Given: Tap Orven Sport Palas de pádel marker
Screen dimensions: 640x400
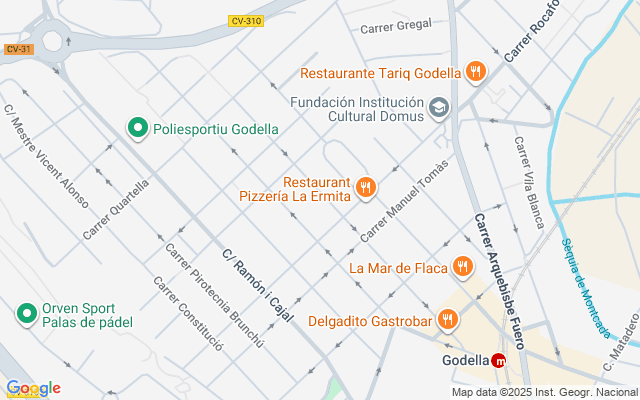Looking at the screenshot, I should (x=27, y=314).
